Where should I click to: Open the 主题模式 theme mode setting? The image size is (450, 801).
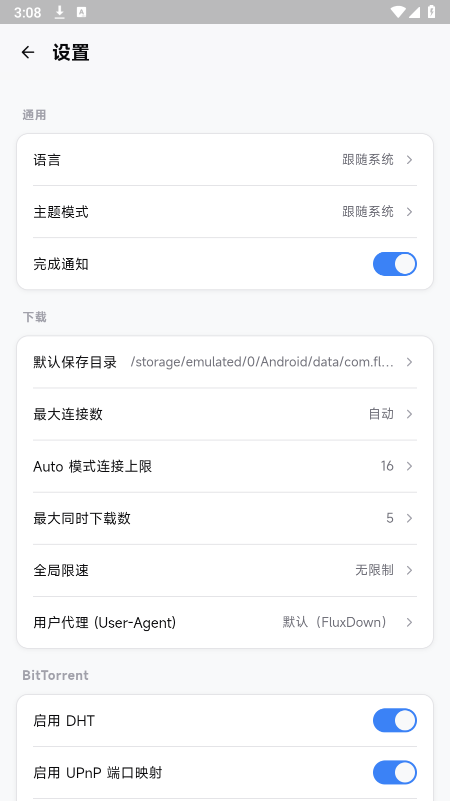pyautogui.click(x=225, y=211)
